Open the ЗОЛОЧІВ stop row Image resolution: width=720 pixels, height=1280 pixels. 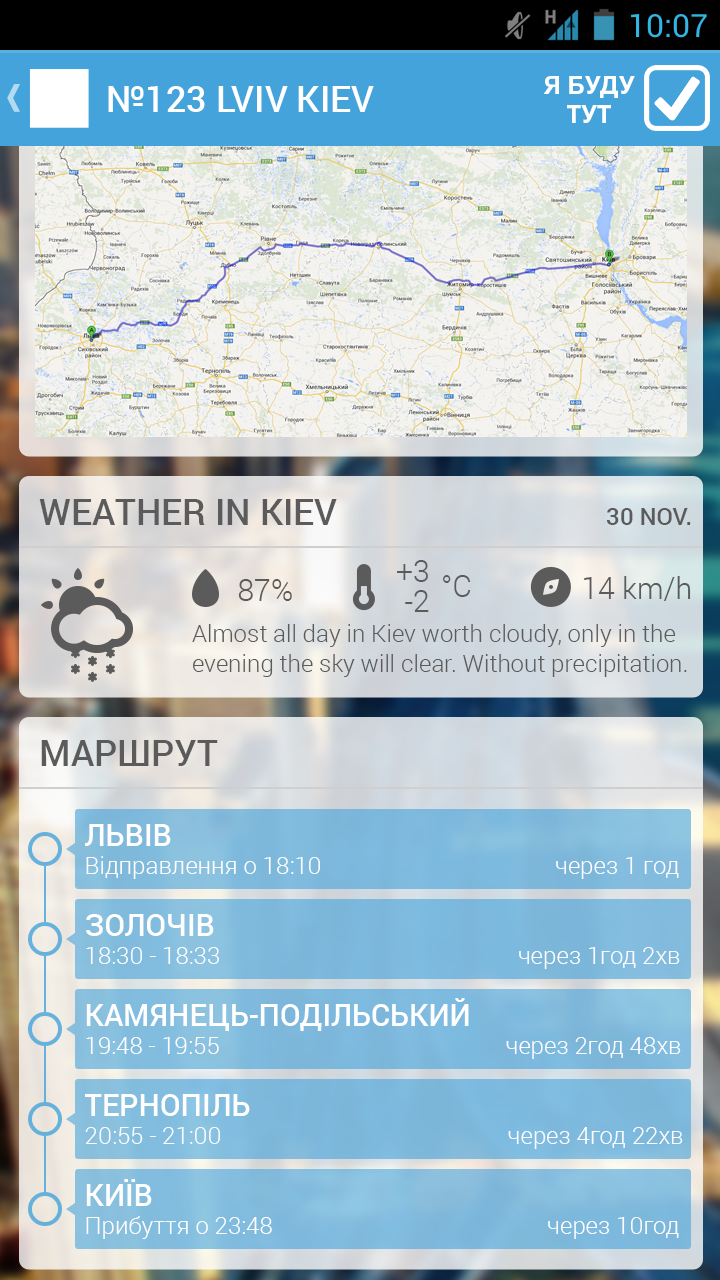pos(382,939)
